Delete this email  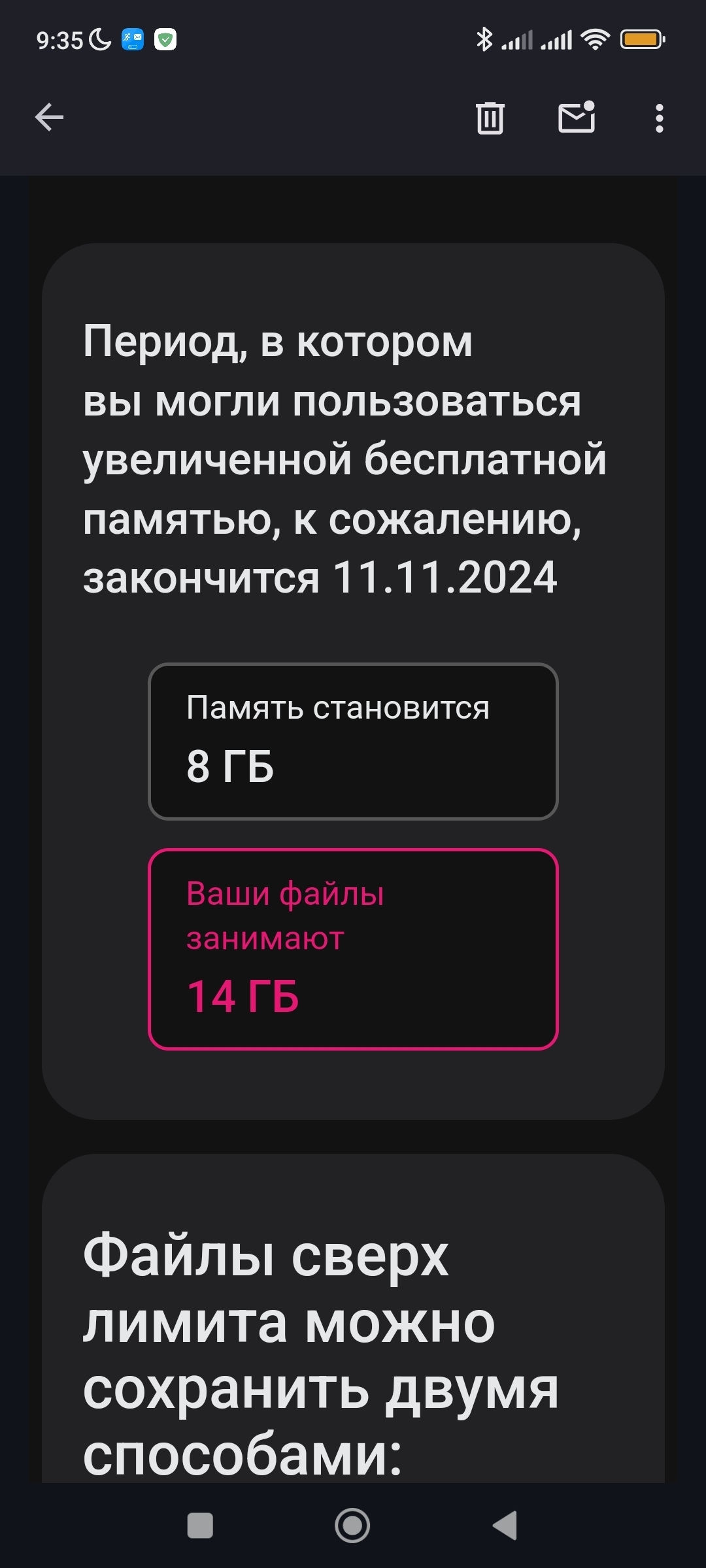click(x=490, y=118)
